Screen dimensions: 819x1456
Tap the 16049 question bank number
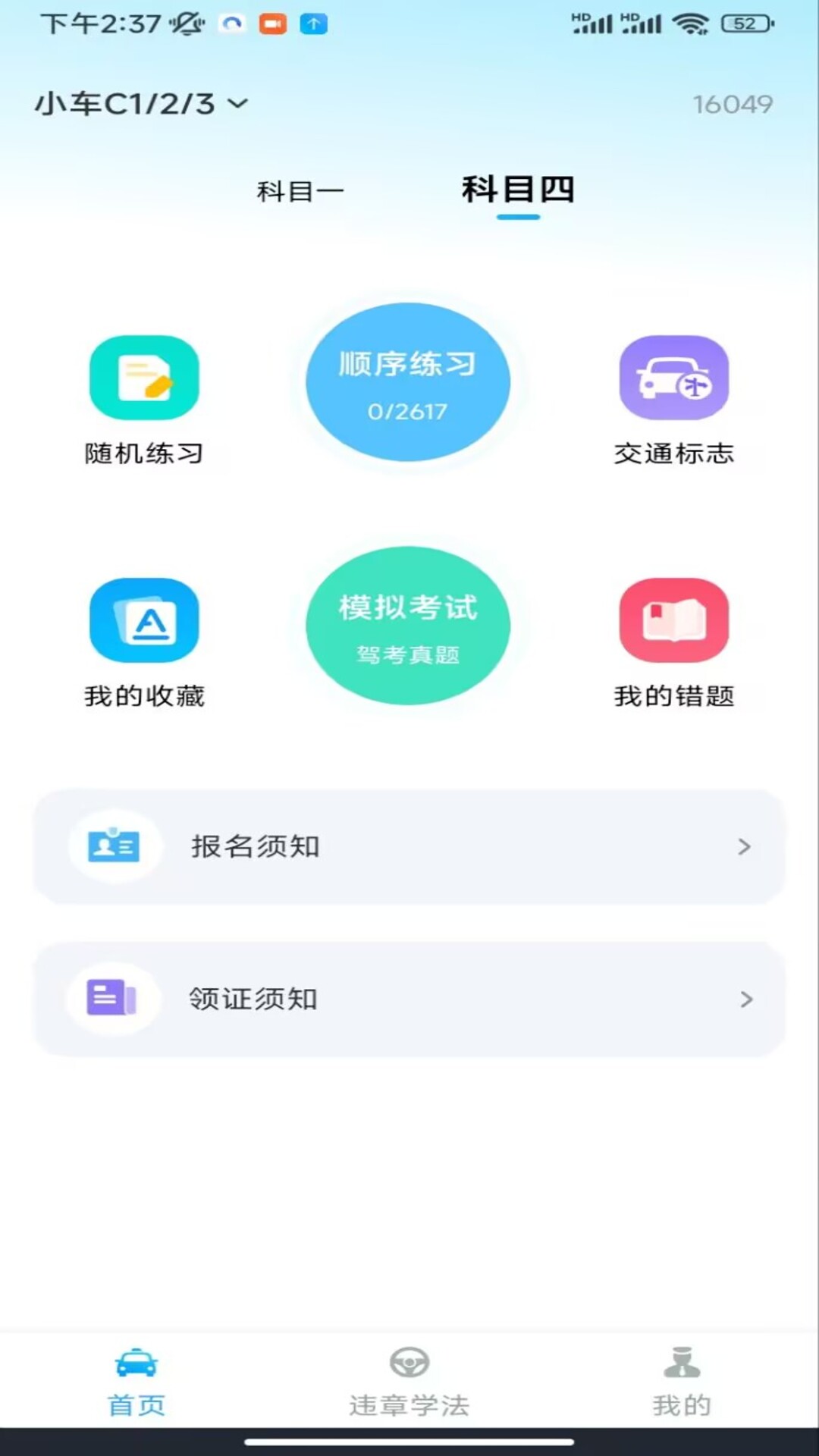[733, 105]
